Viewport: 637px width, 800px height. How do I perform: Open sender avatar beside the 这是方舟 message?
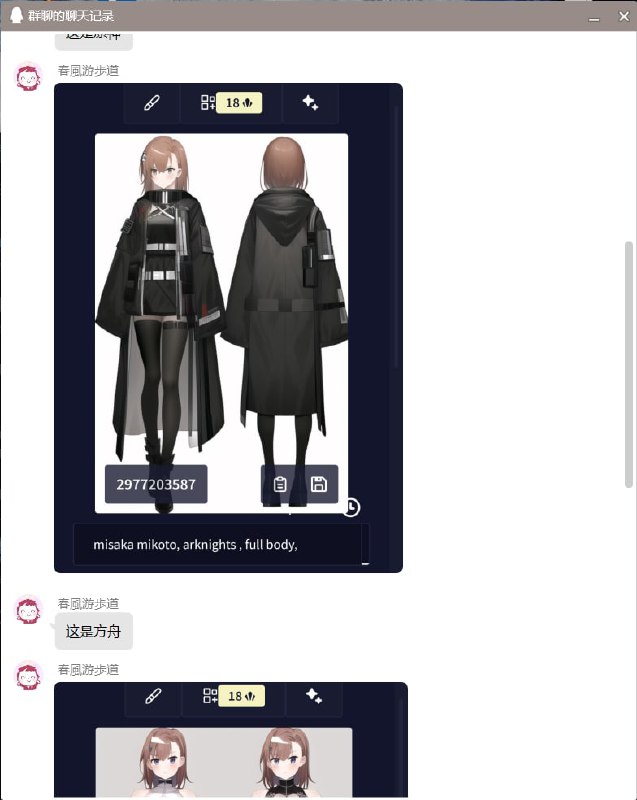click(29, 610)
